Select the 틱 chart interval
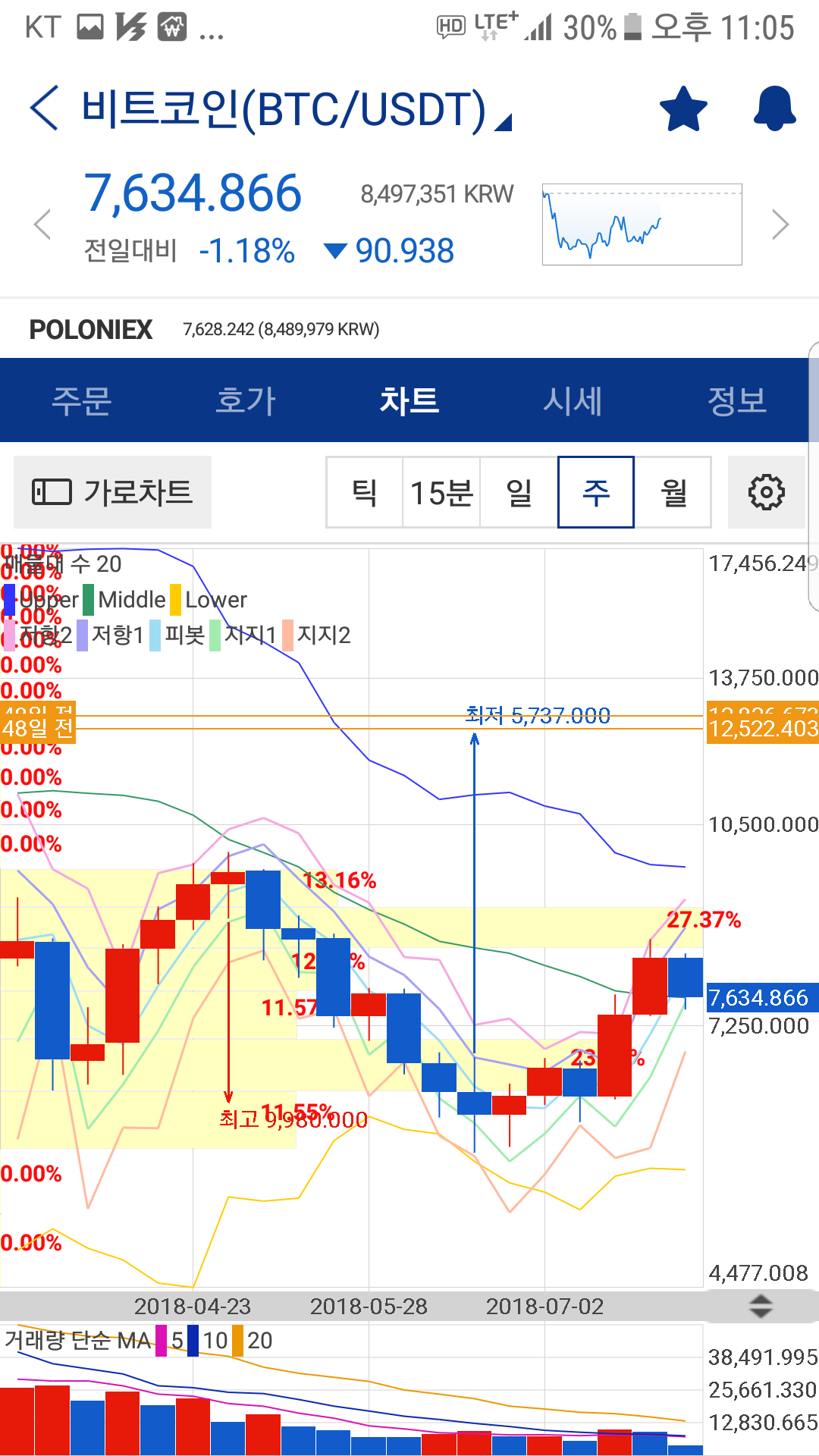The height and width of the screenshot is (1456, 819). 365,492
